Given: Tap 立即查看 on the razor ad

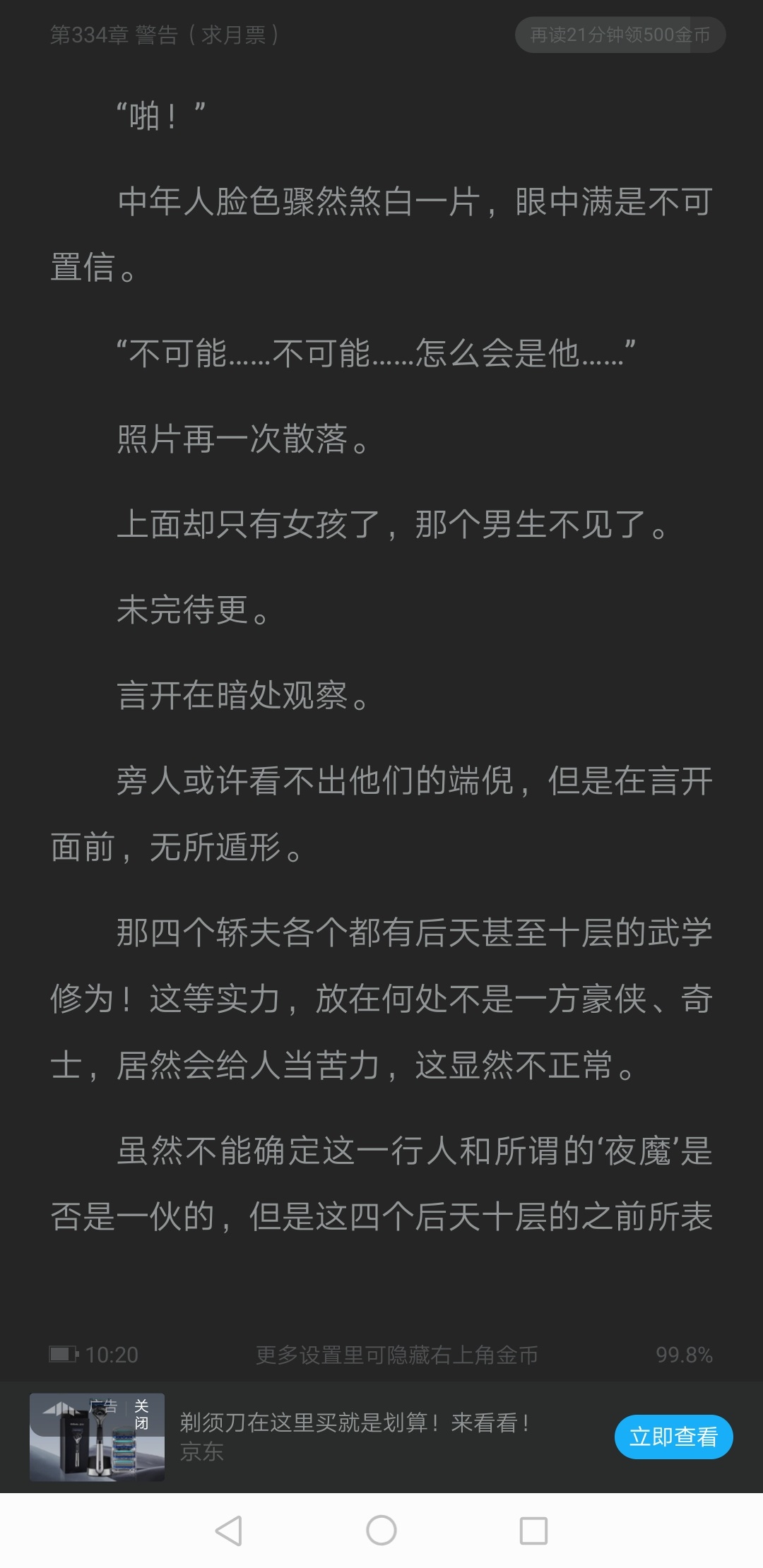Looking at the screenshot, I should 673,1437.
